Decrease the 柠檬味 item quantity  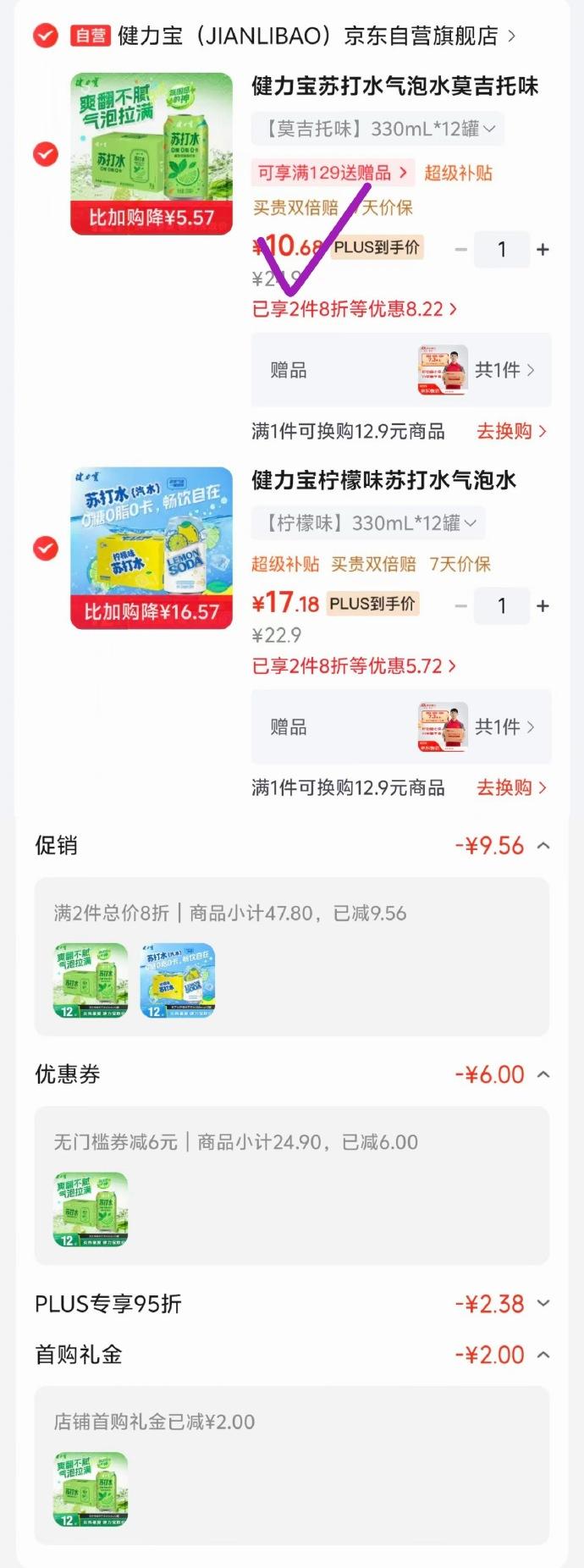pos(461,606)
